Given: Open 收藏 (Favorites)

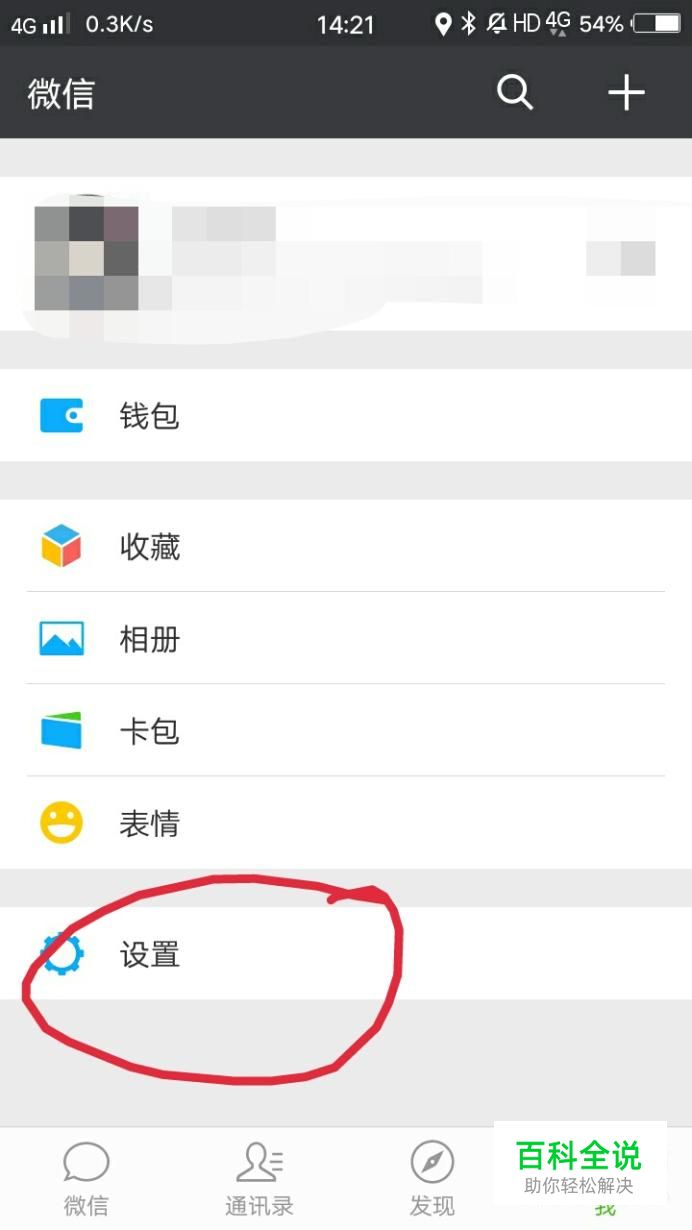Looking at the screenshot, I should 346,546.
